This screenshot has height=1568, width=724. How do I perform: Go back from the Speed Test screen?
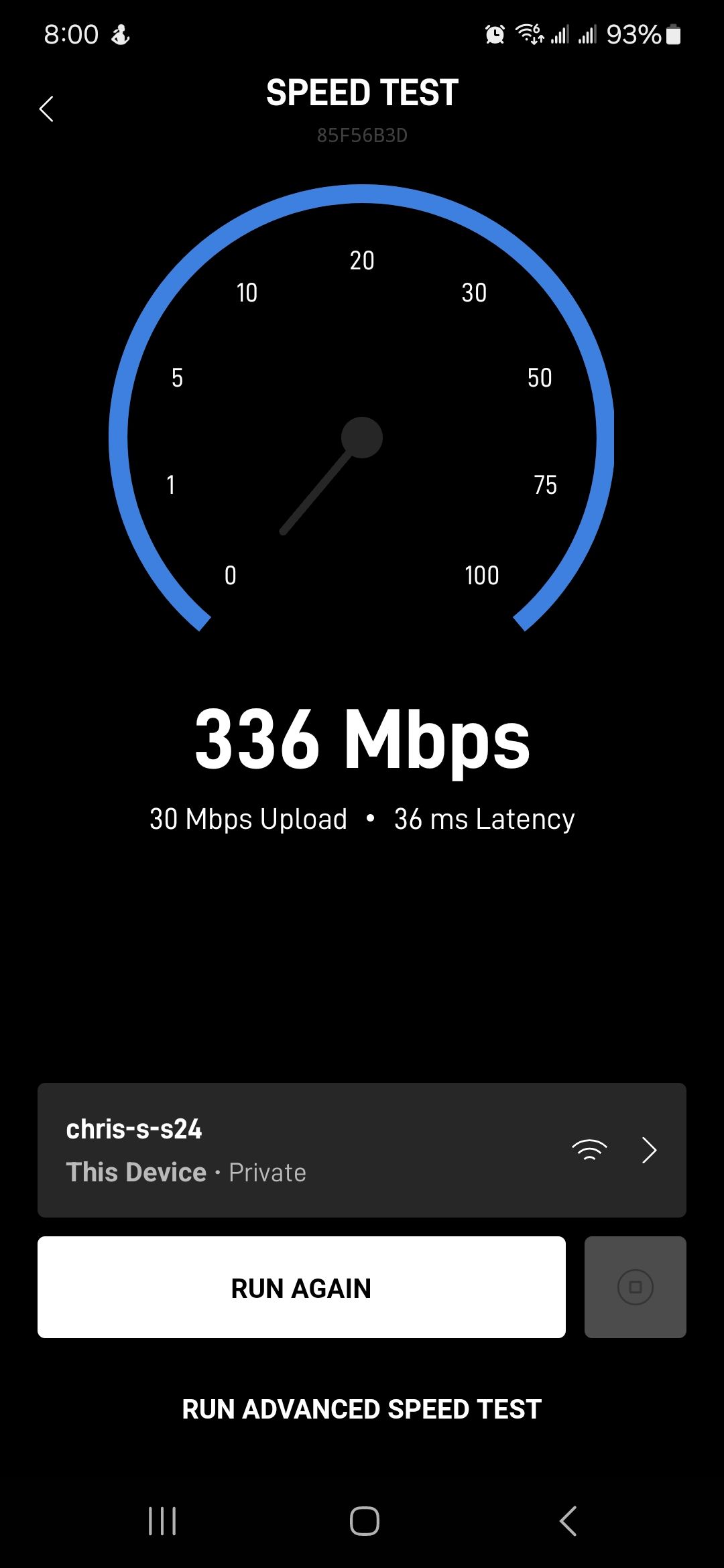coord(46,109)
